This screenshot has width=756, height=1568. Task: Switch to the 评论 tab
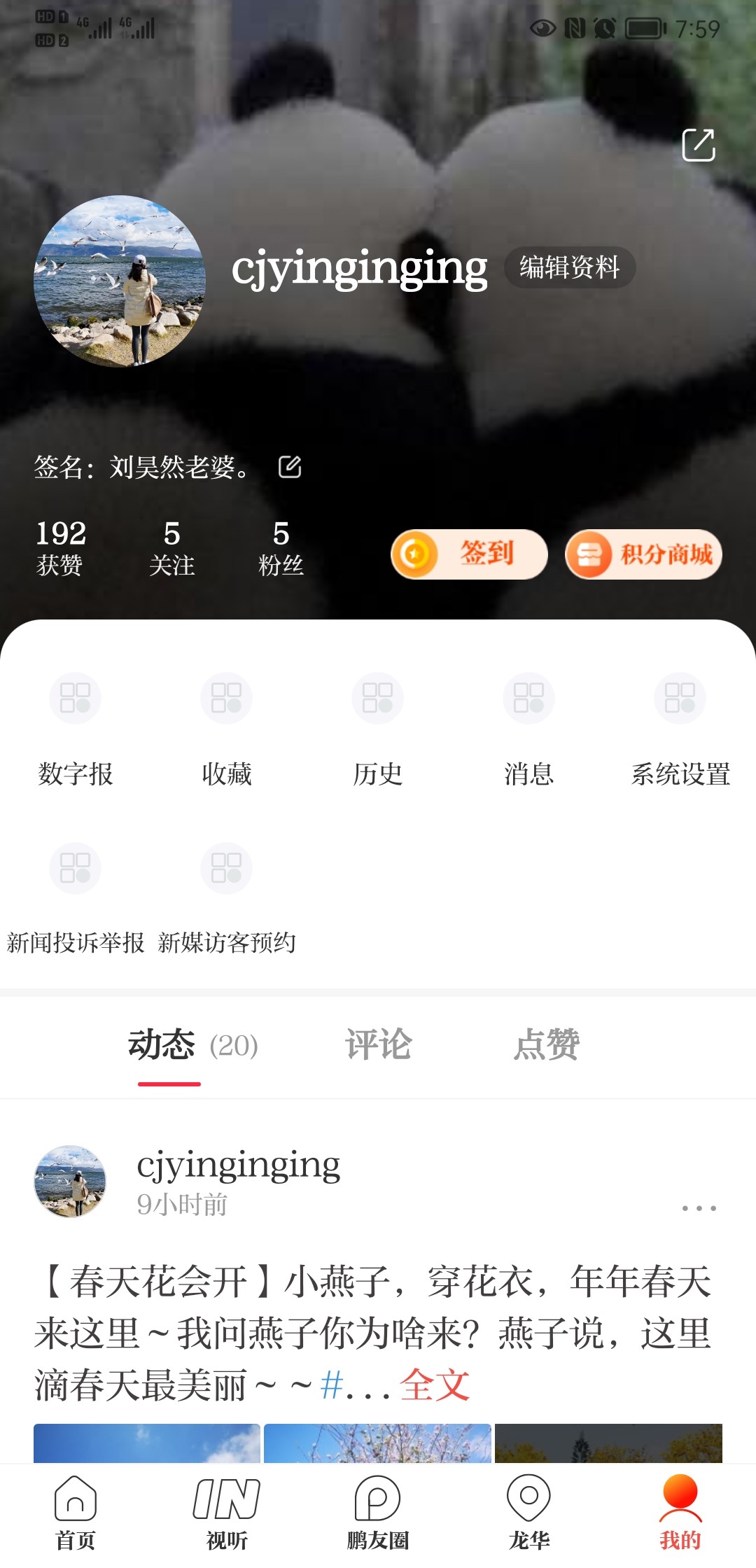(x=378, y=1045)
